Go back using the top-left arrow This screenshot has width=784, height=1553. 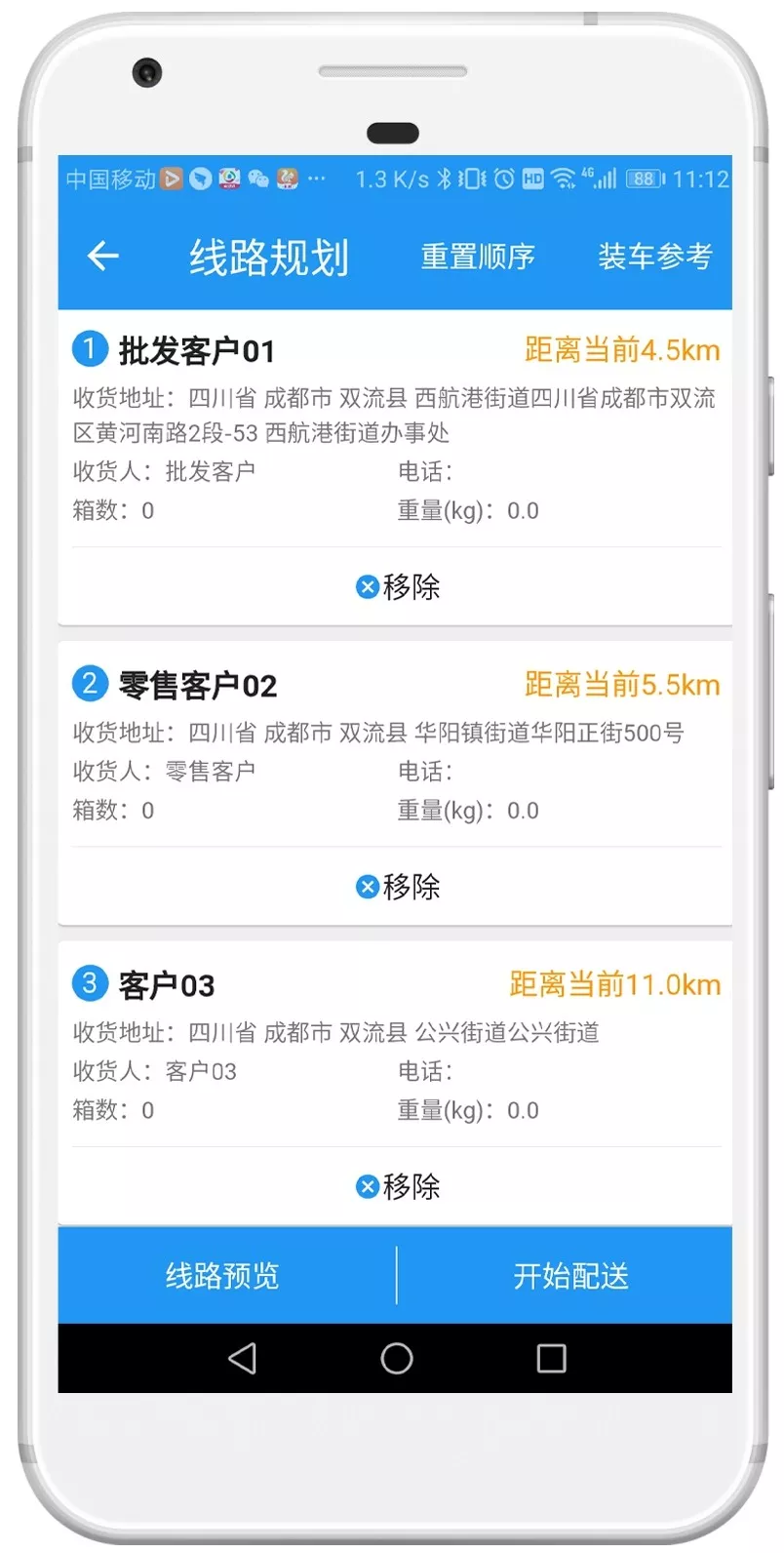click(x=102, y=257)
